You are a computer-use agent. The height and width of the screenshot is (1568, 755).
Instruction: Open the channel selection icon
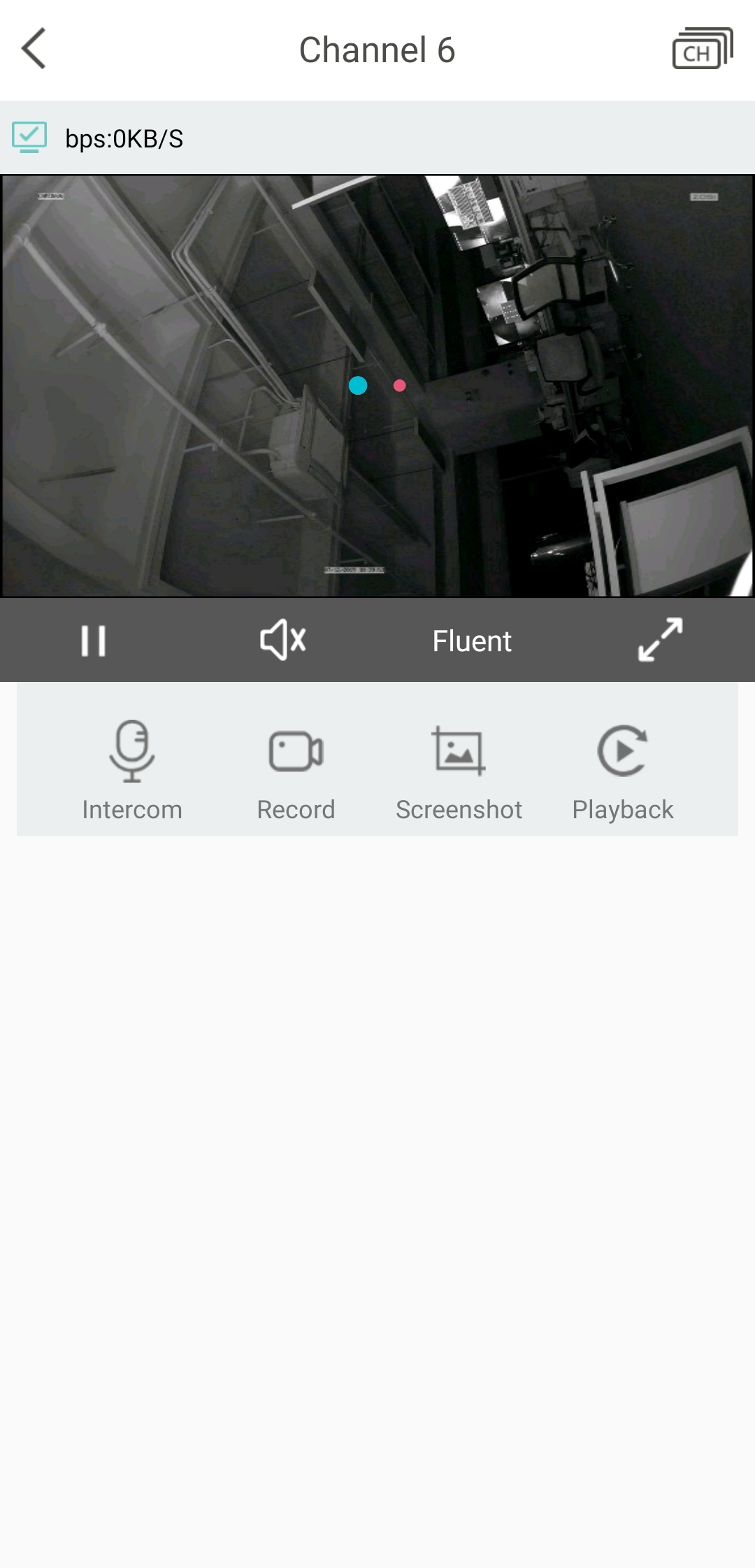702,49
